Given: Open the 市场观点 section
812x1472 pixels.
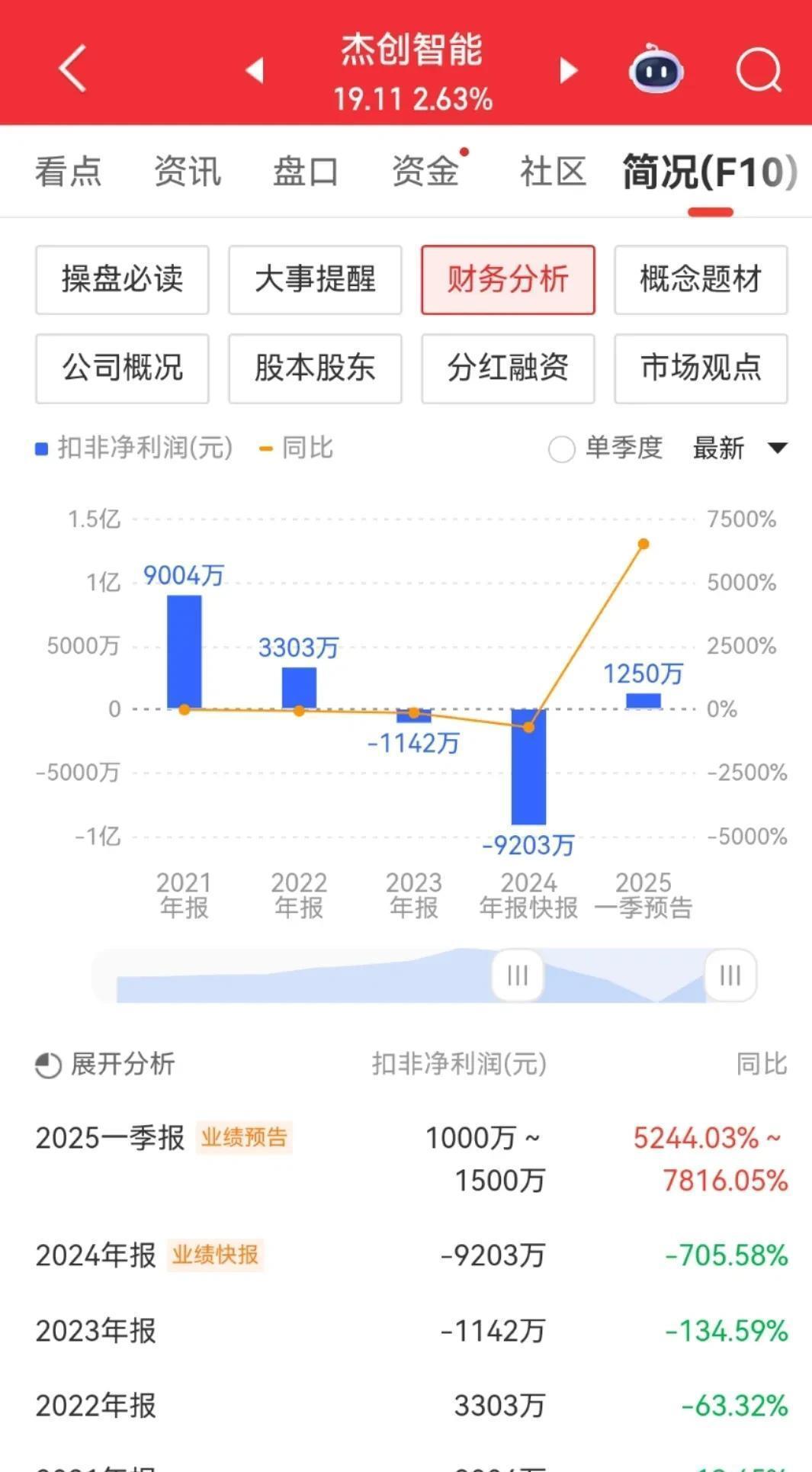Looking at the screenshot, I should pos(701,368).
